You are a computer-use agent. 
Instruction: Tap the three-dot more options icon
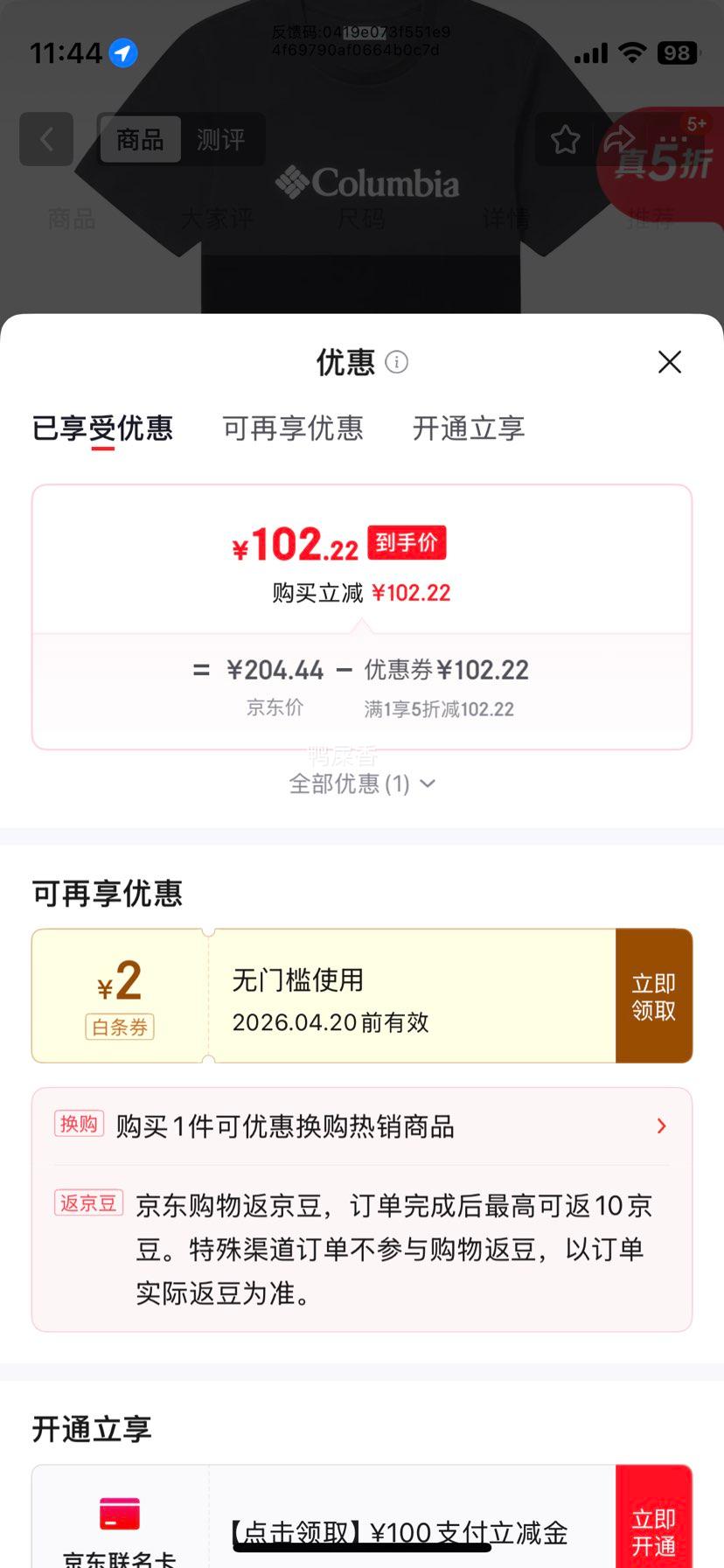pos(672,139)
